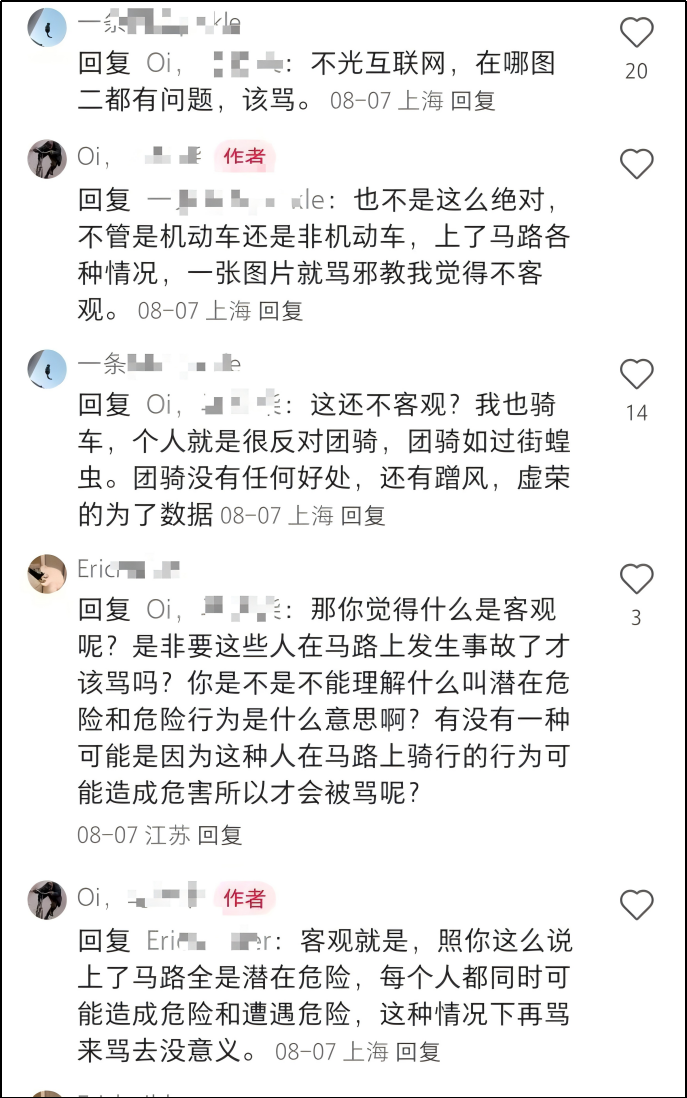
Task: Open the avatar beside 这还不客观 comment
Action: pos(46,369)
